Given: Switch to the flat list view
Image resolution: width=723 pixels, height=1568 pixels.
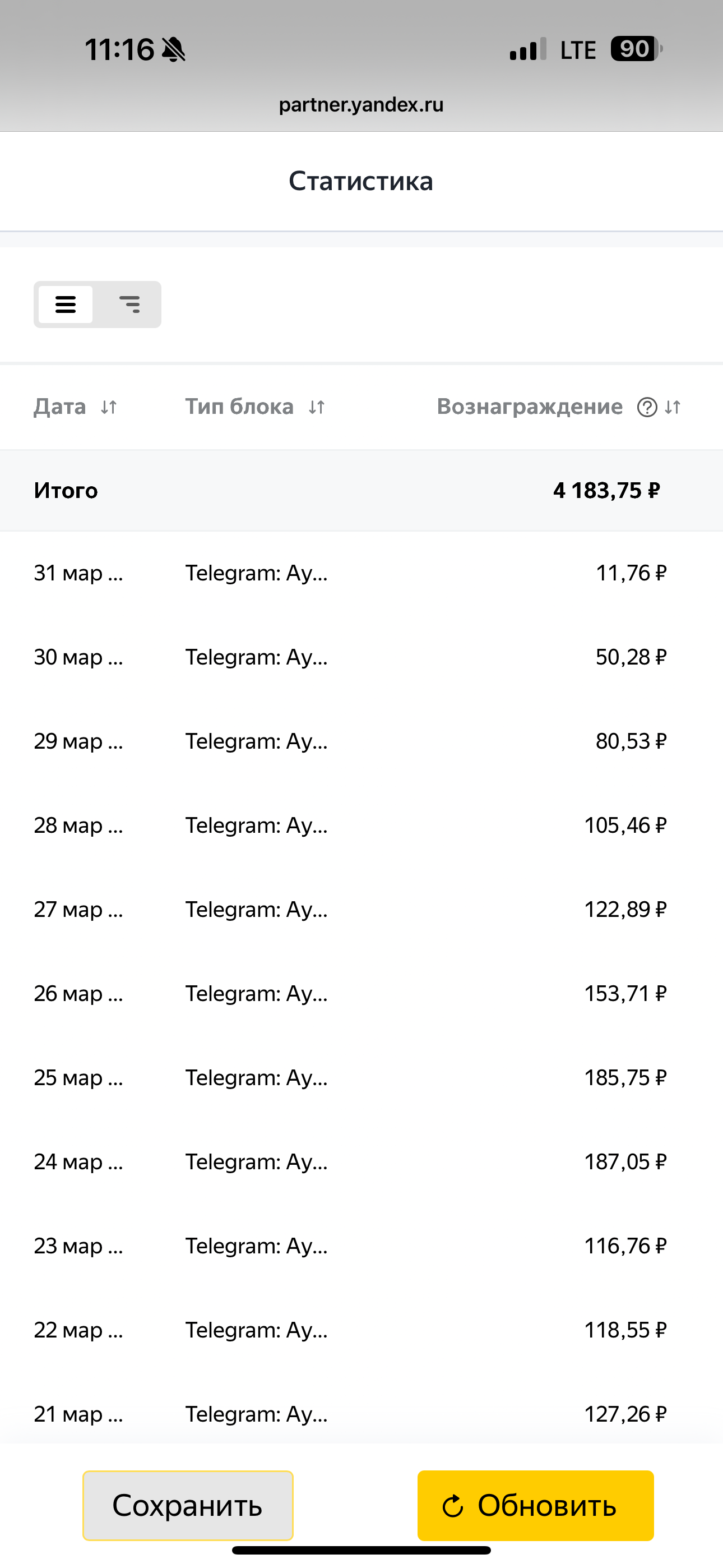Looking at the screenshot, I should pyautogui.click(x=66, y=305).
